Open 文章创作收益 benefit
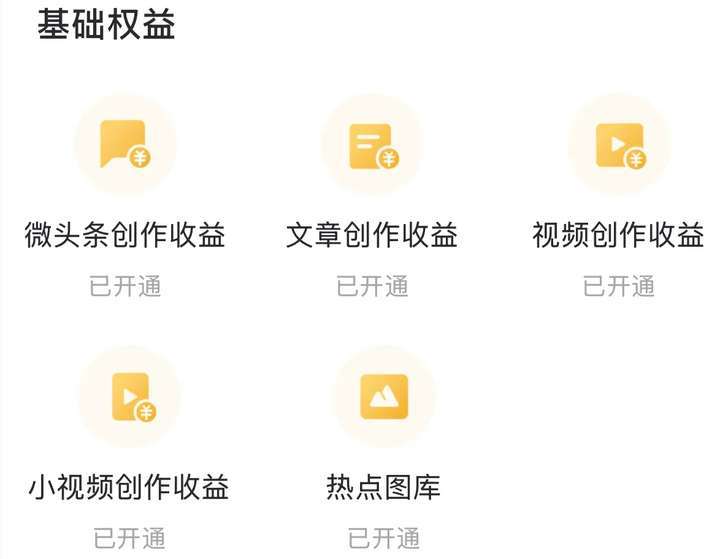This screenshot has height=559, width=720. 372,146
